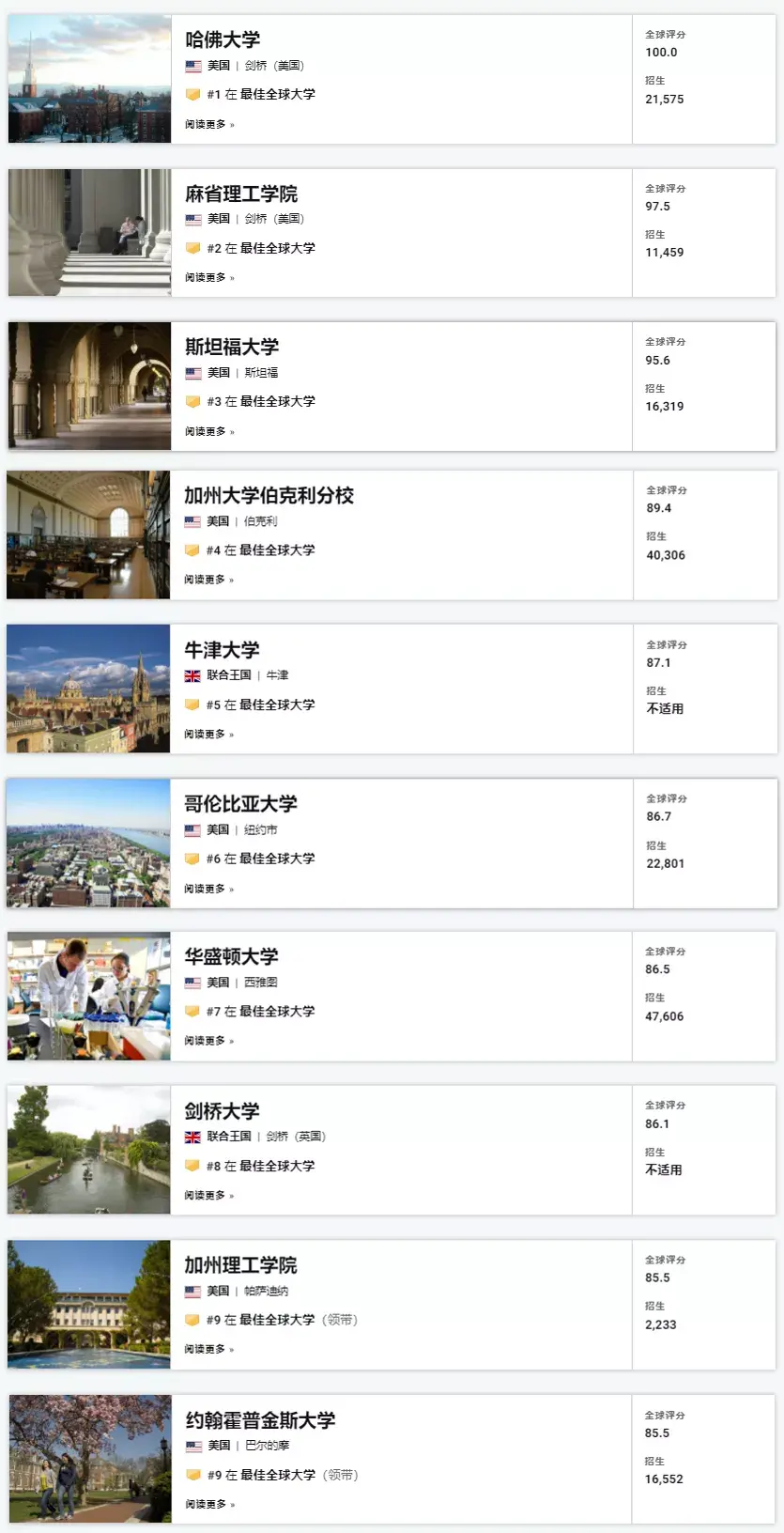Image resolution: width=784 pixels, height=1533 pixels.
Task: Select the 斯坦福大学 heading link
Action: tap(232, 347)
